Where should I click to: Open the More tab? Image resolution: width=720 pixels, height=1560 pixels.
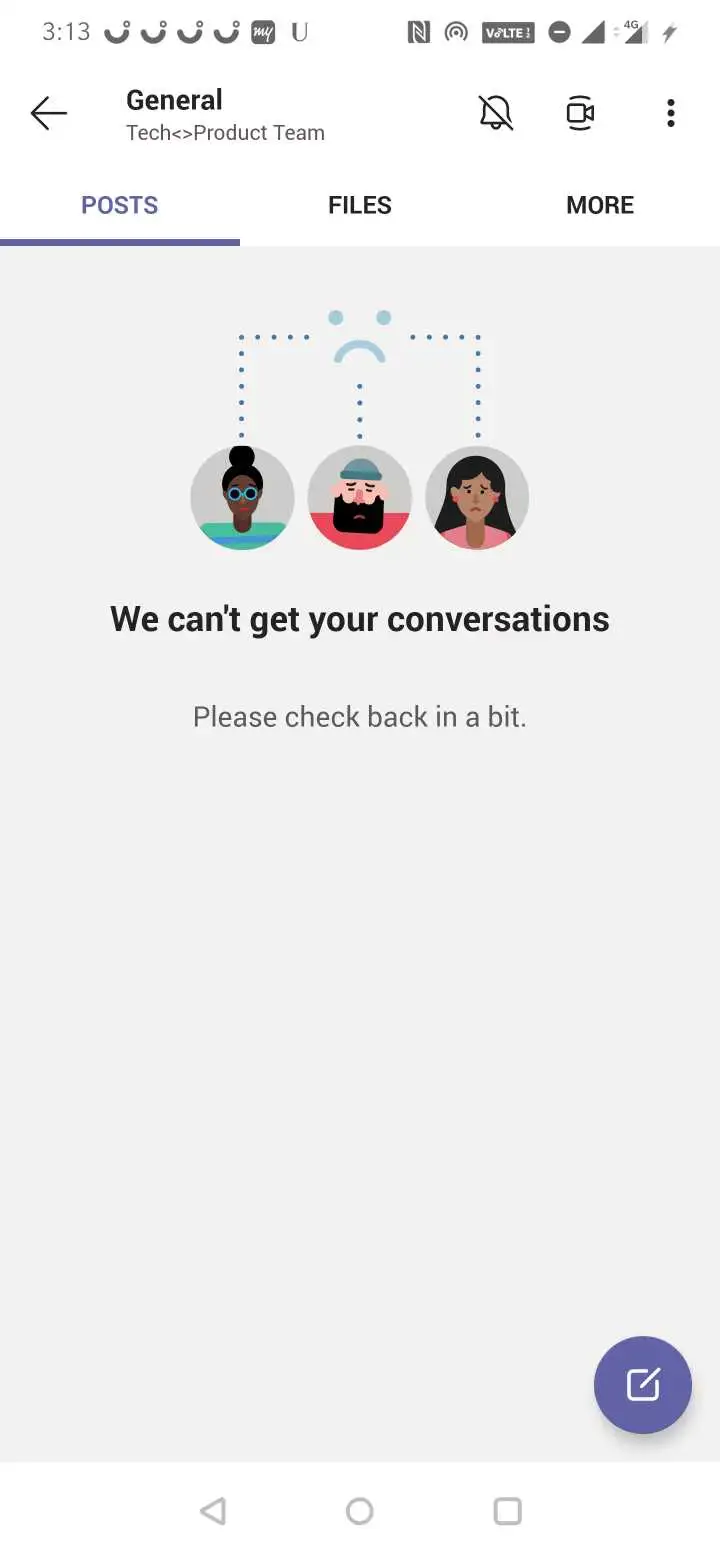tap(600, 205)
